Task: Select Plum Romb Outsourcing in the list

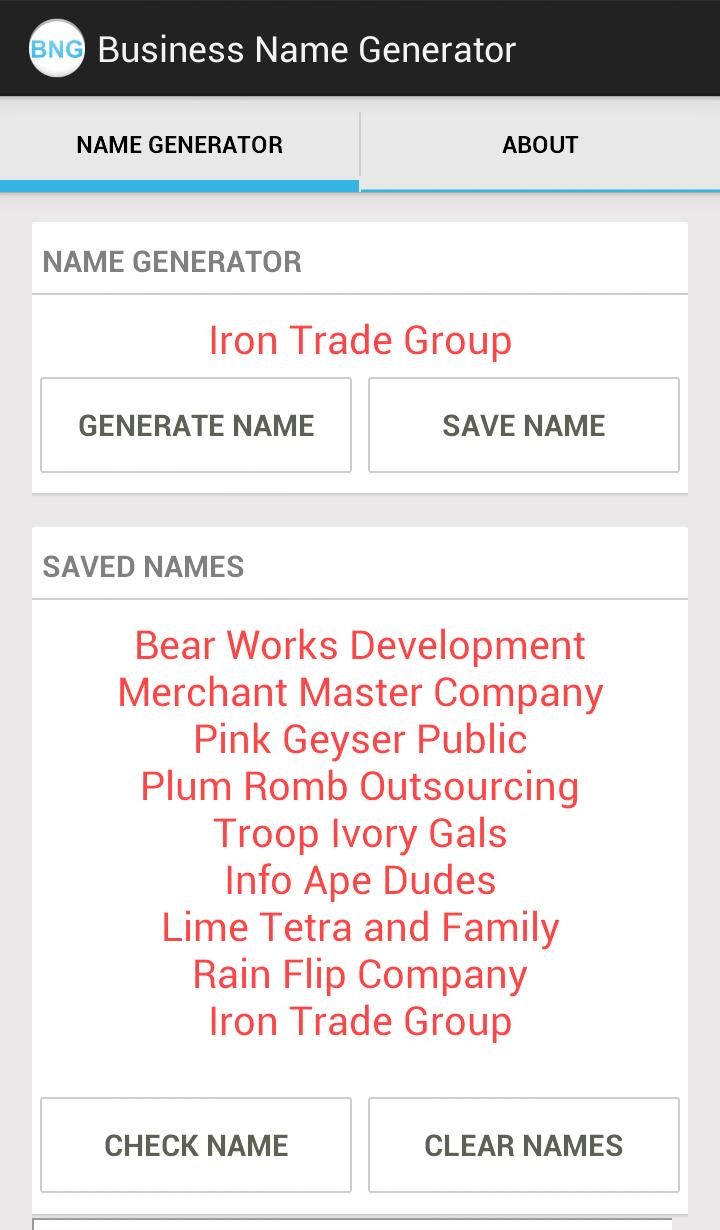Action: coord(360,786)
